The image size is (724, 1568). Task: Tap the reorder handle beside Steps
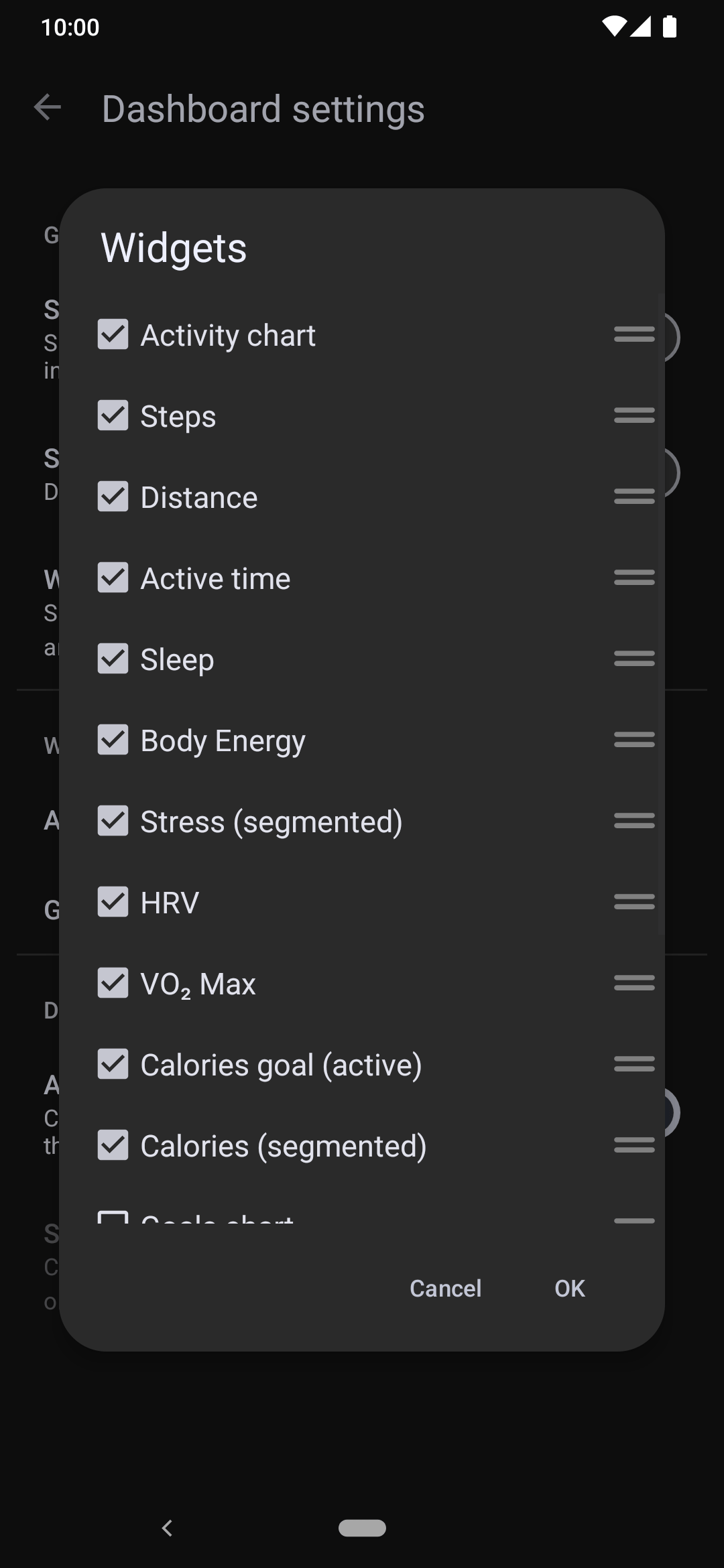(x=634, y=415)
